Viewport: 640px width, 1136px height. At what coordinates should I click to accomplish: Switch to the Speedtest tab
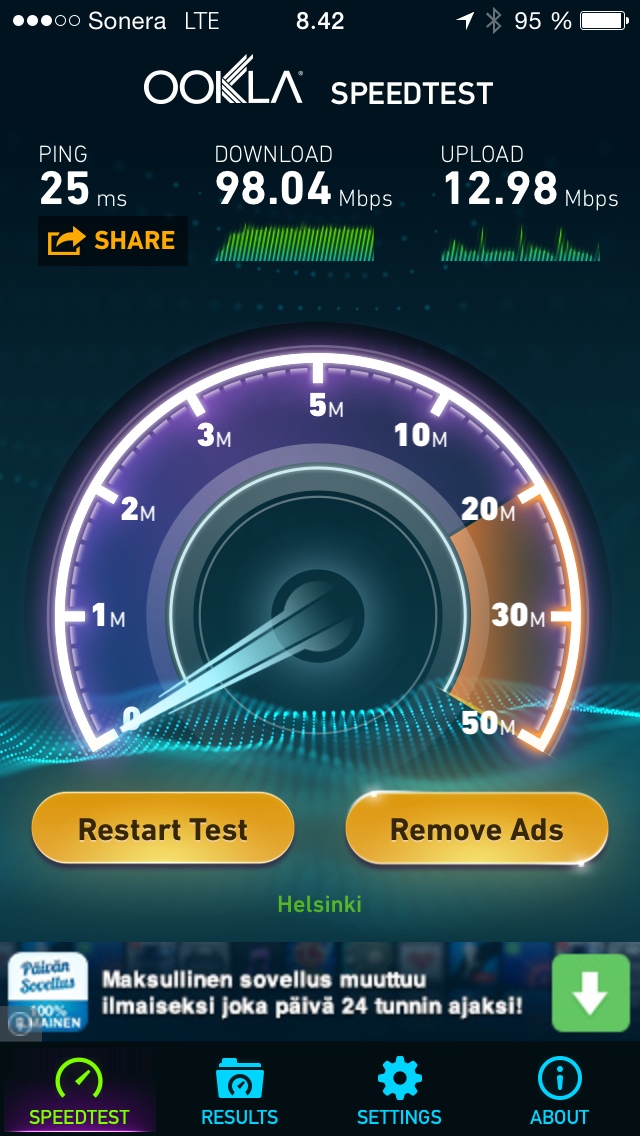[x=79, y=1091]
